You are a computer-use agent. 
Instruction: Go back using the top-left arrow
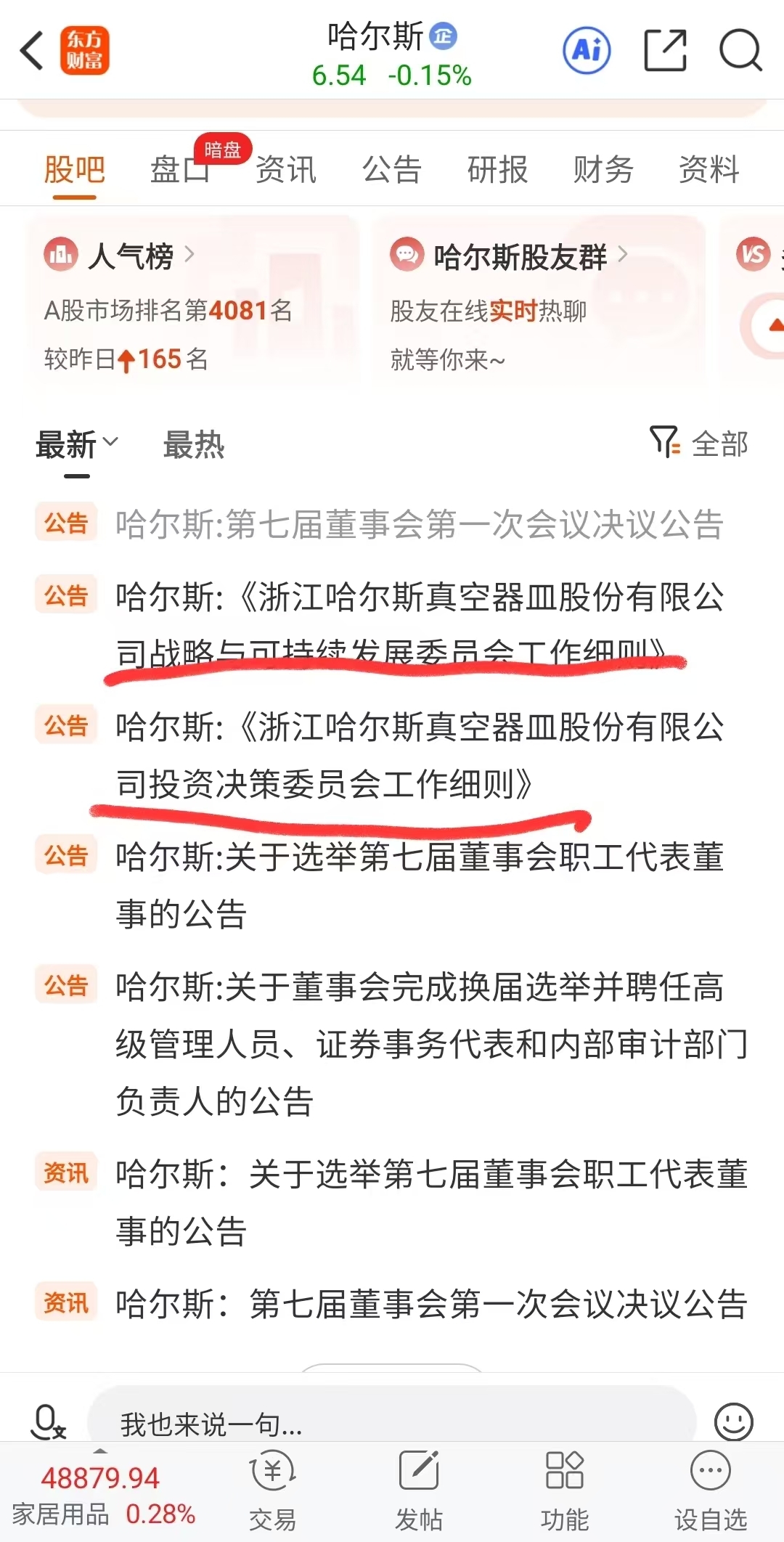[x=33, y=51]
